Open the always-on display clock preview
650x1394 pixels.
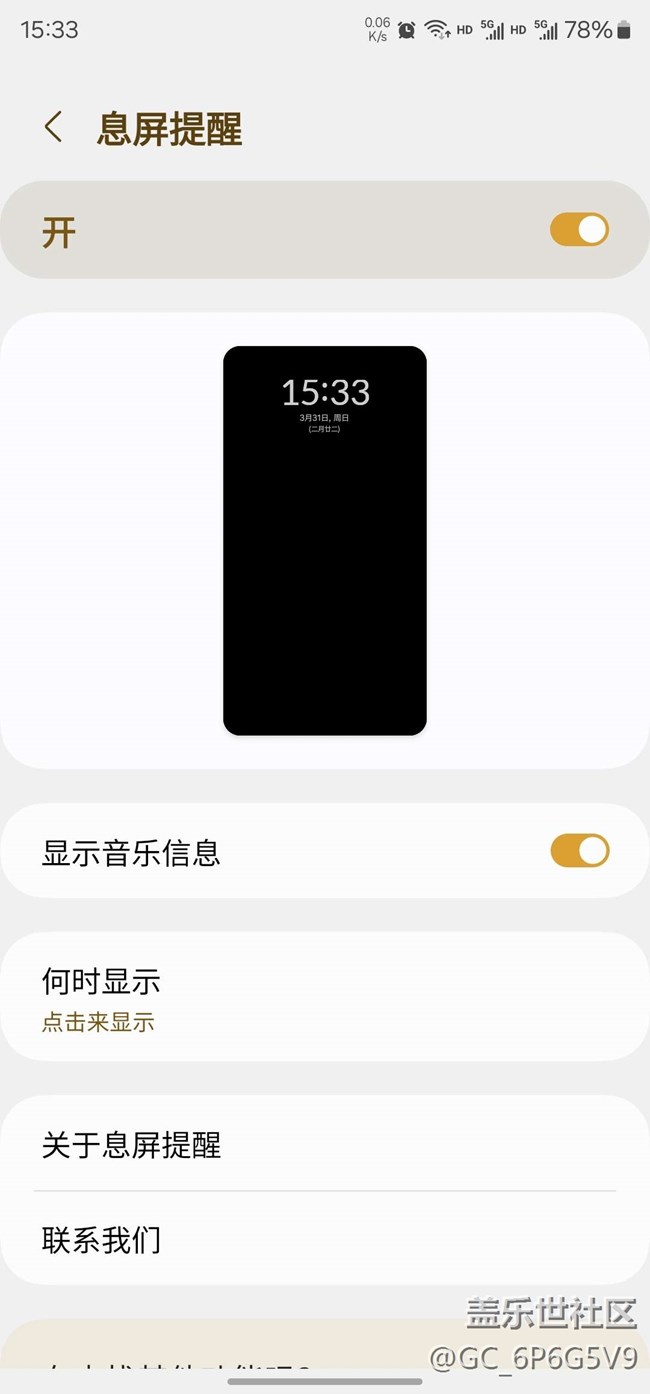tap(325, 540)
